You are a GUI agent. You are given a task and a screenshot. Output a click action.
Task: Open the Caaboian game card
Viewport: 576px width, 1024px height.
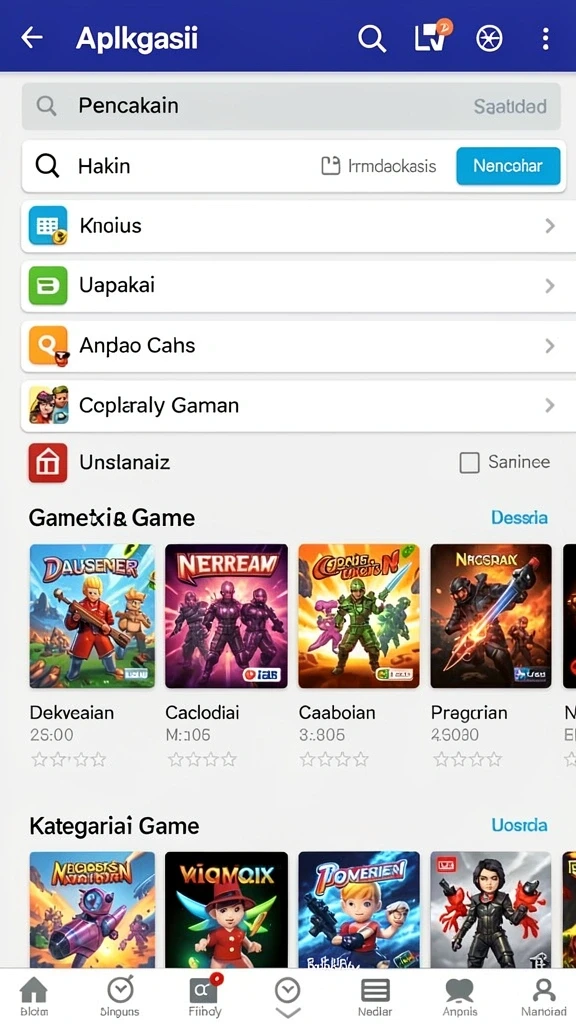point(359,655)
